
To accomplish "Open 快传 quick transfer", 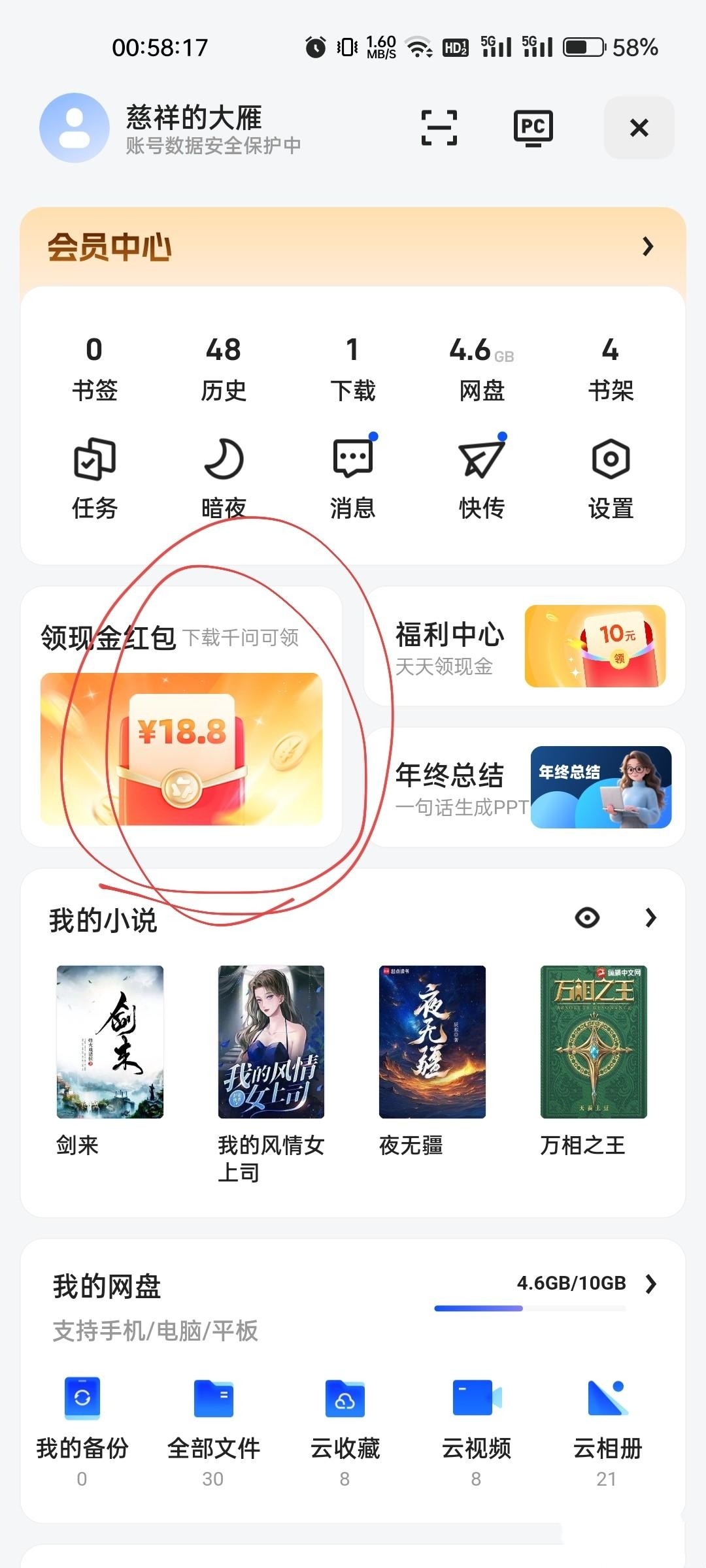I will coord(482,478).
